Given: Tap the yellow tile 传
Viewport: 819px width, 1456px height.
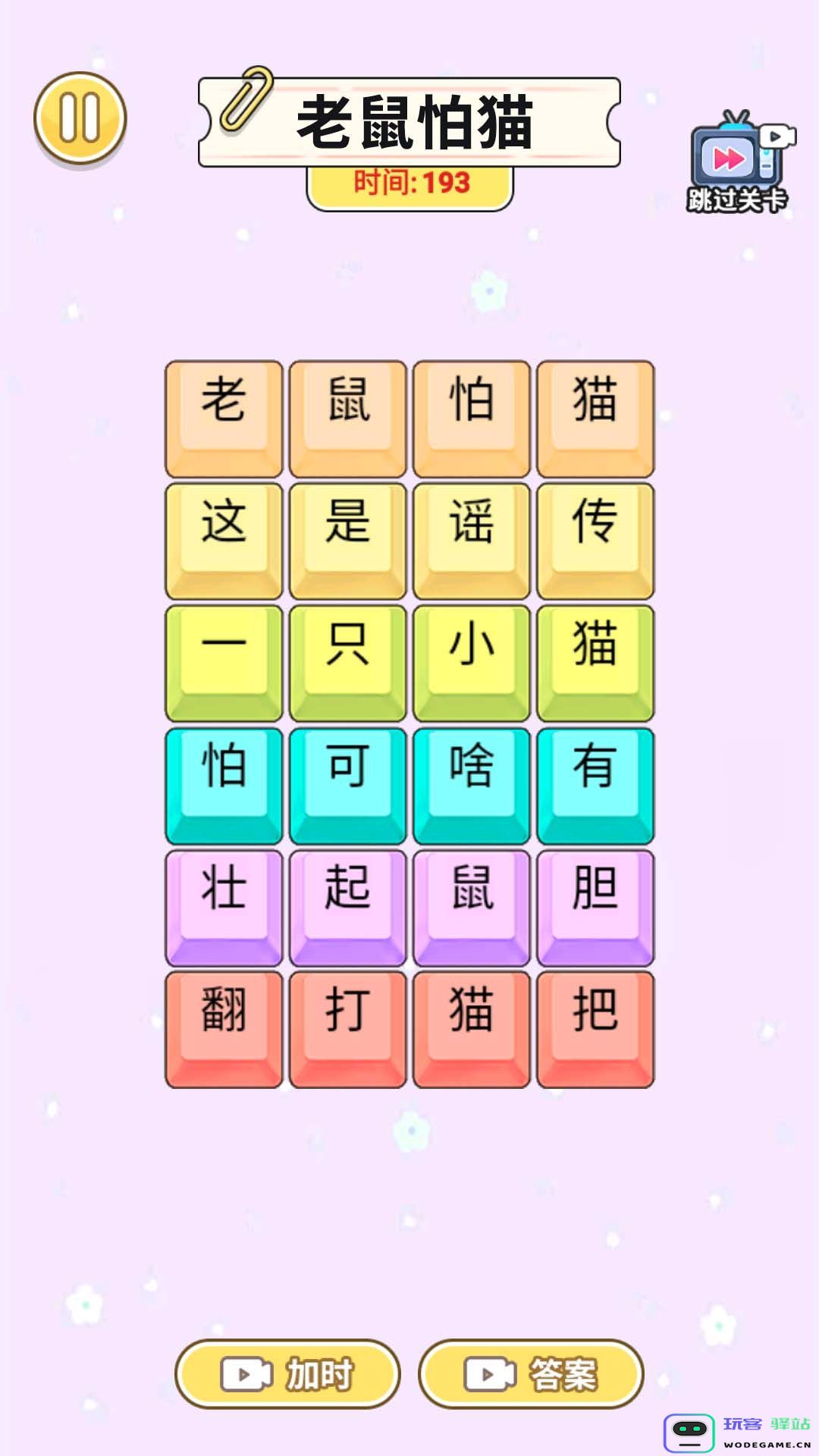Looking at the screenshot, I should (595, 541).
